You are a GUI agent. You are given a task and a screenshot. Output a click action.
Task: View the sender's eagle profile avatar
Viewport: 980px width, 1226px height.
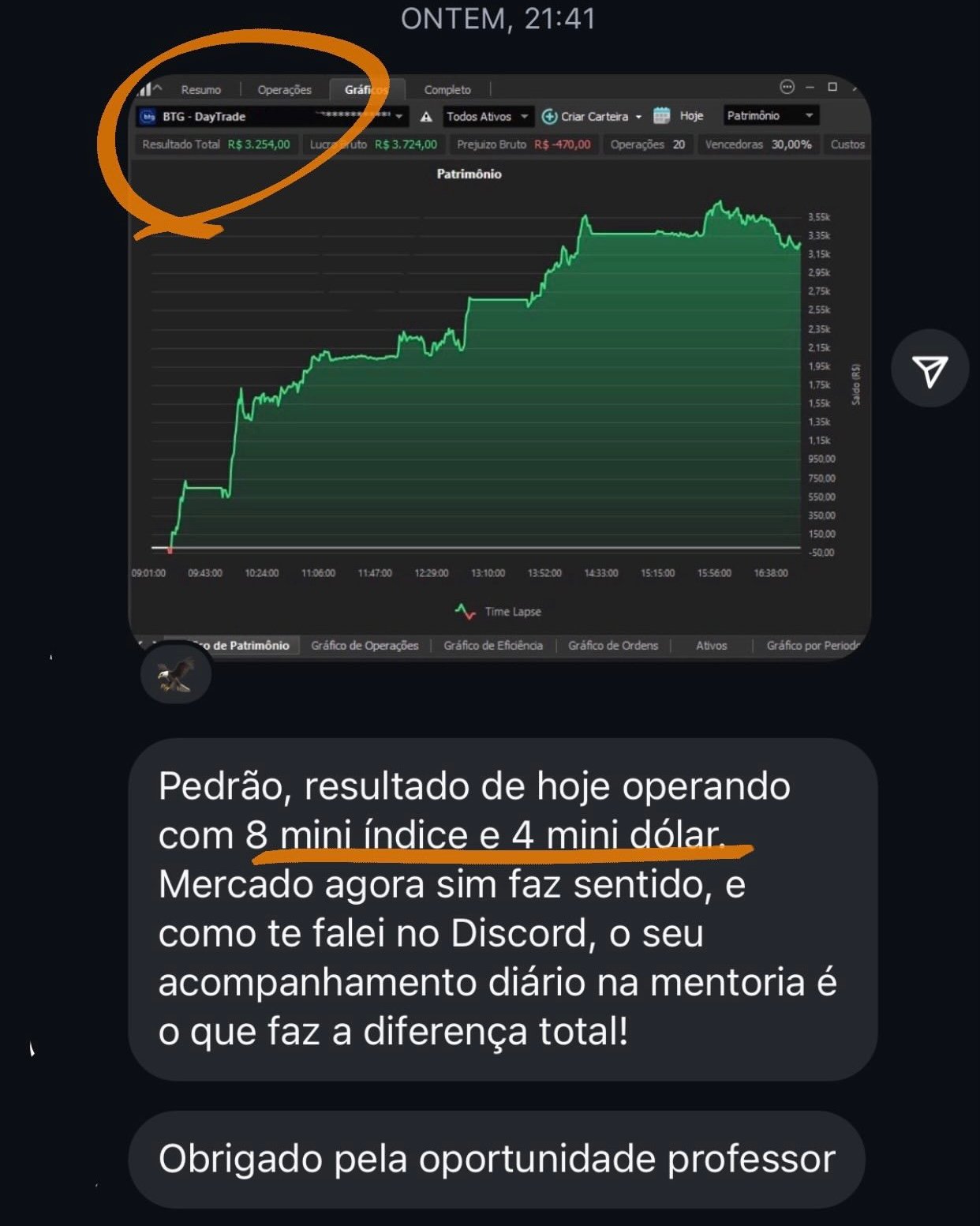click(x=175, y=675)
